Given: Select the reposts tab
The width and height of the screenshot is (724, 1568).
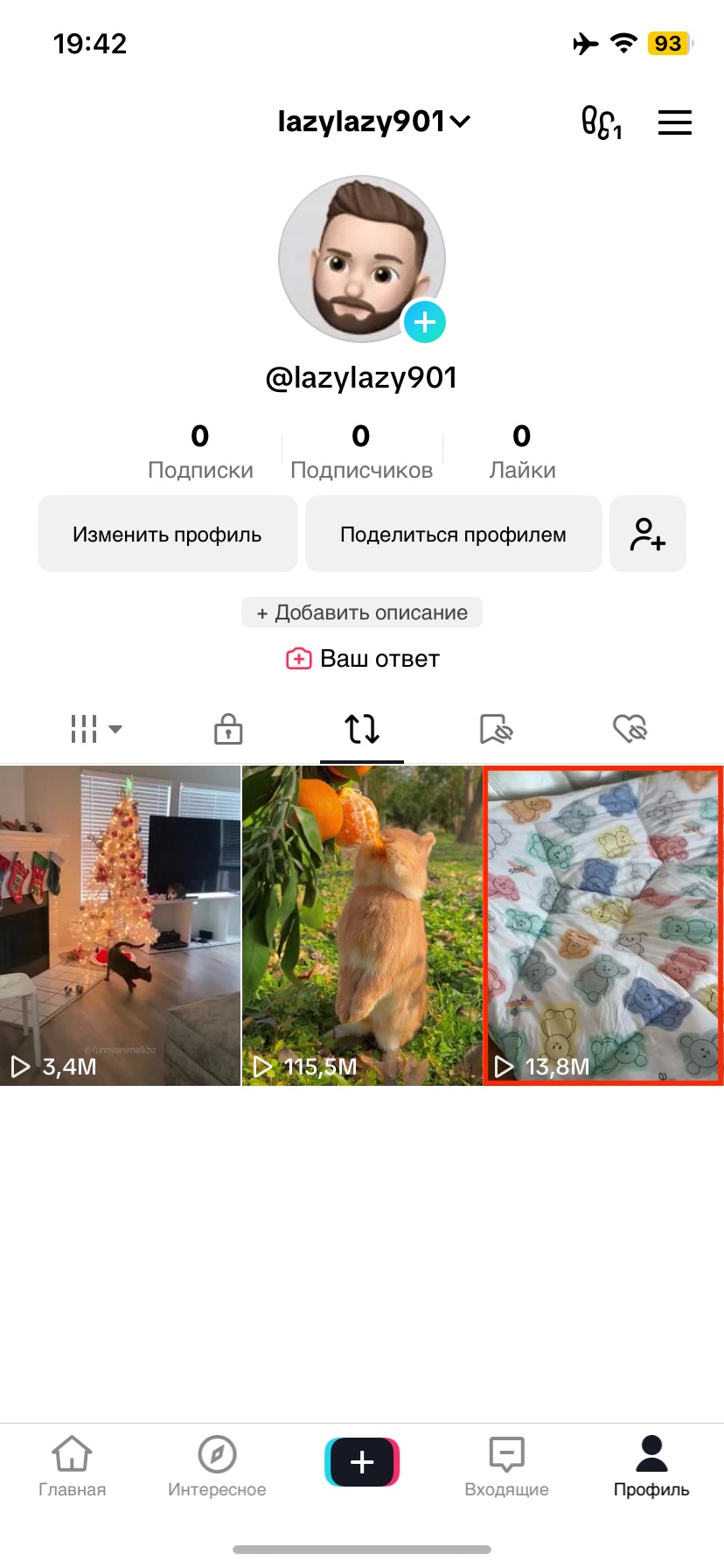Looking at the screenshot, I should pos(362,728).
